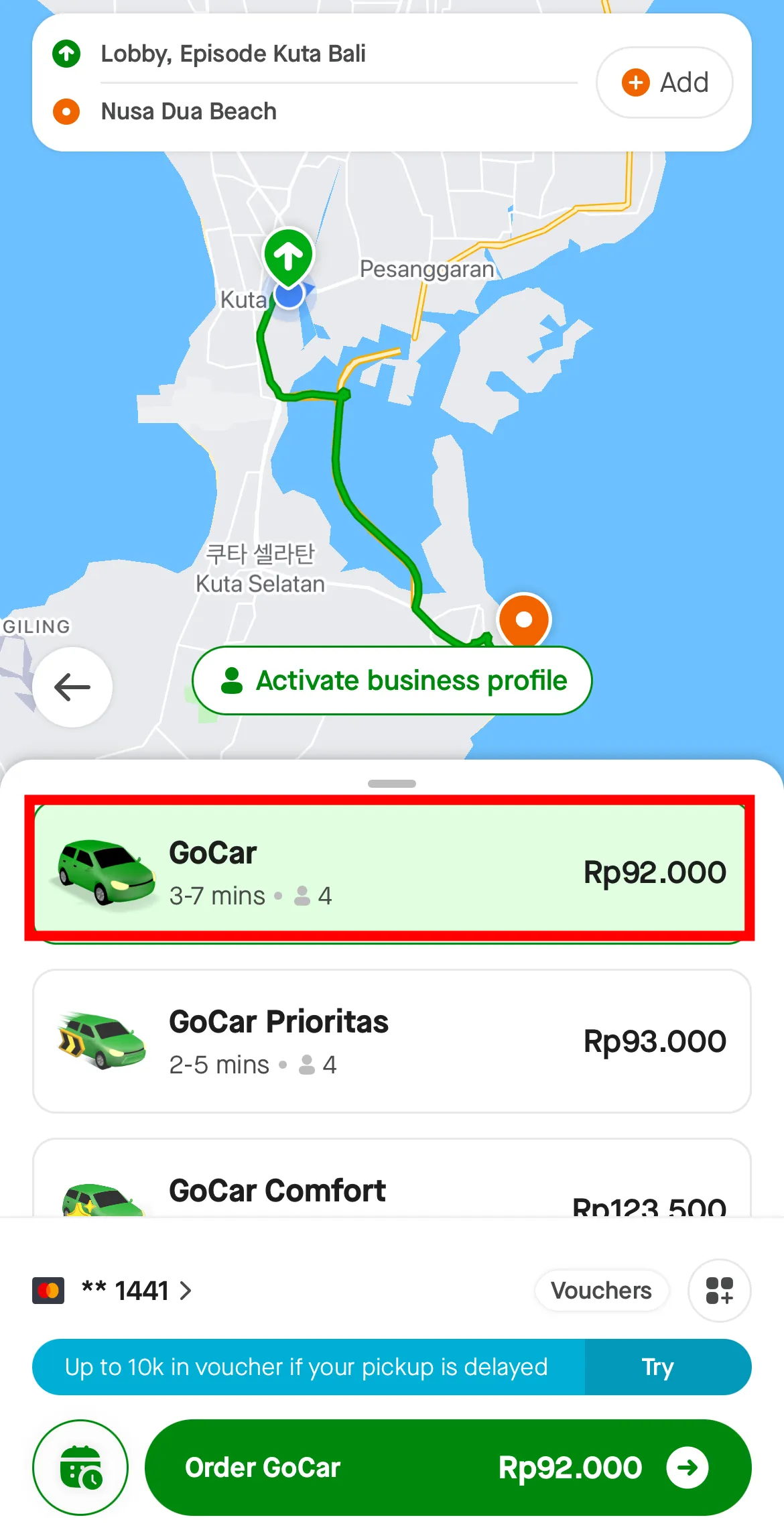
Task: Open Vouchers
Action: 601,1291
